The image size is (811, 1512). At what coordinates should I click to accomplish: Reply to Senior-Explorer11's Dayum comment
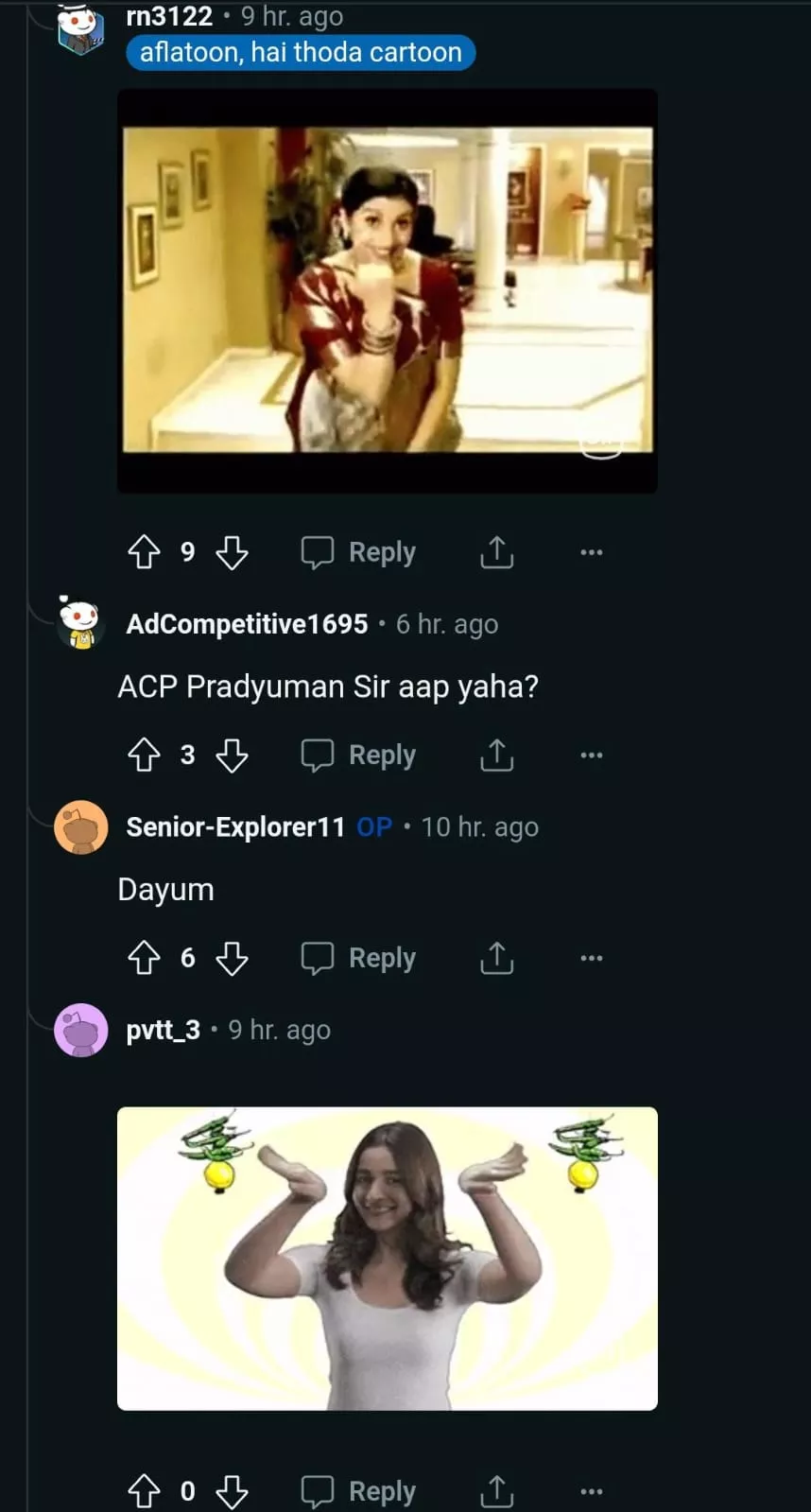[x=359, y=958]
